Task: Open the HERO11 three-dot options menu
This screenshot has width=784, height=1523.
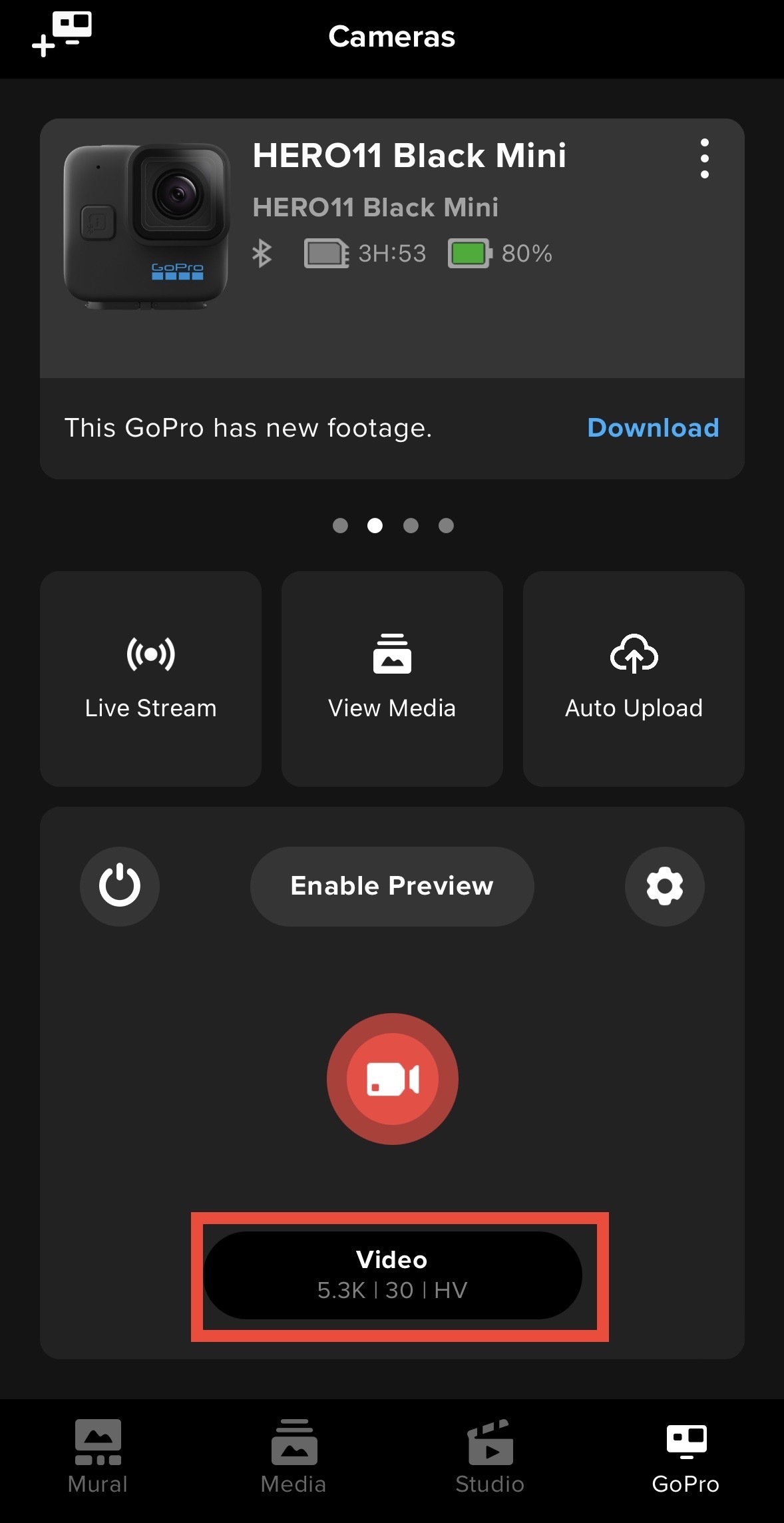Action: pyautogui.click(x=704, y=157)
